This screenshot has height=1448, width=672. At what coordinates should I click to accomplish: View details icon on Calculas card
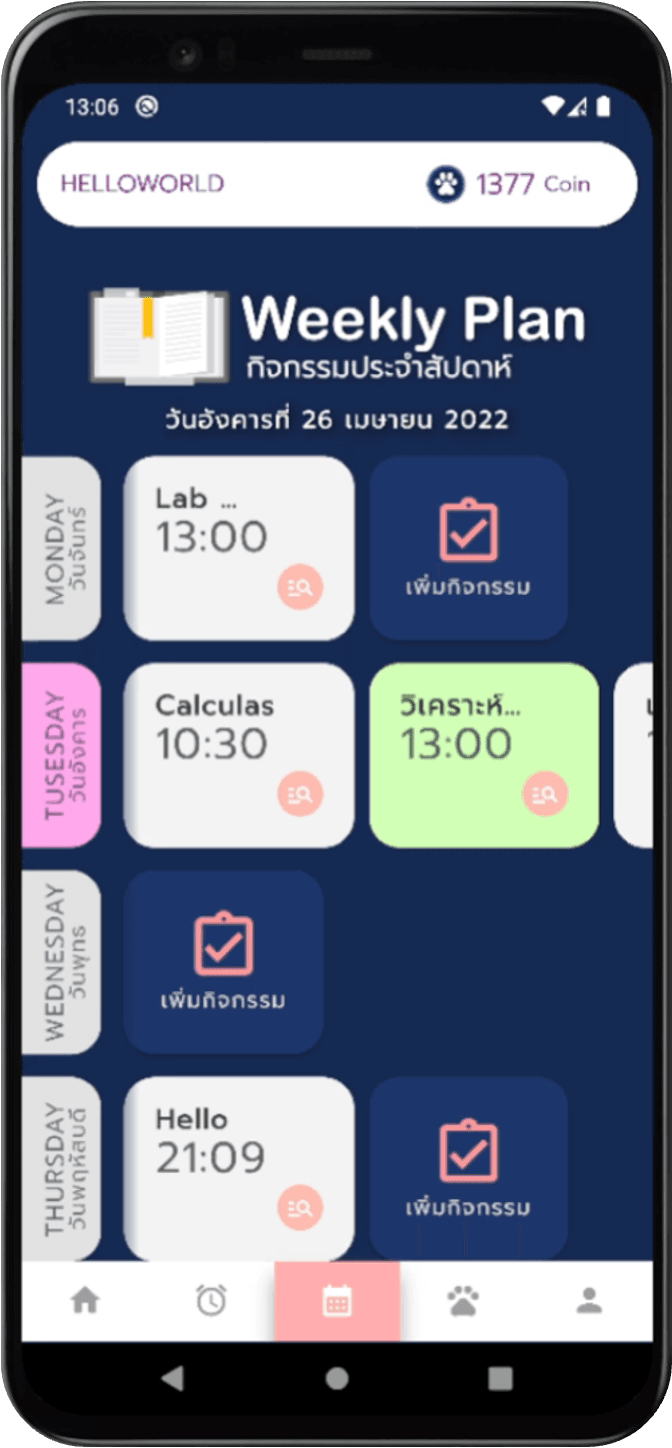point(300,794)
